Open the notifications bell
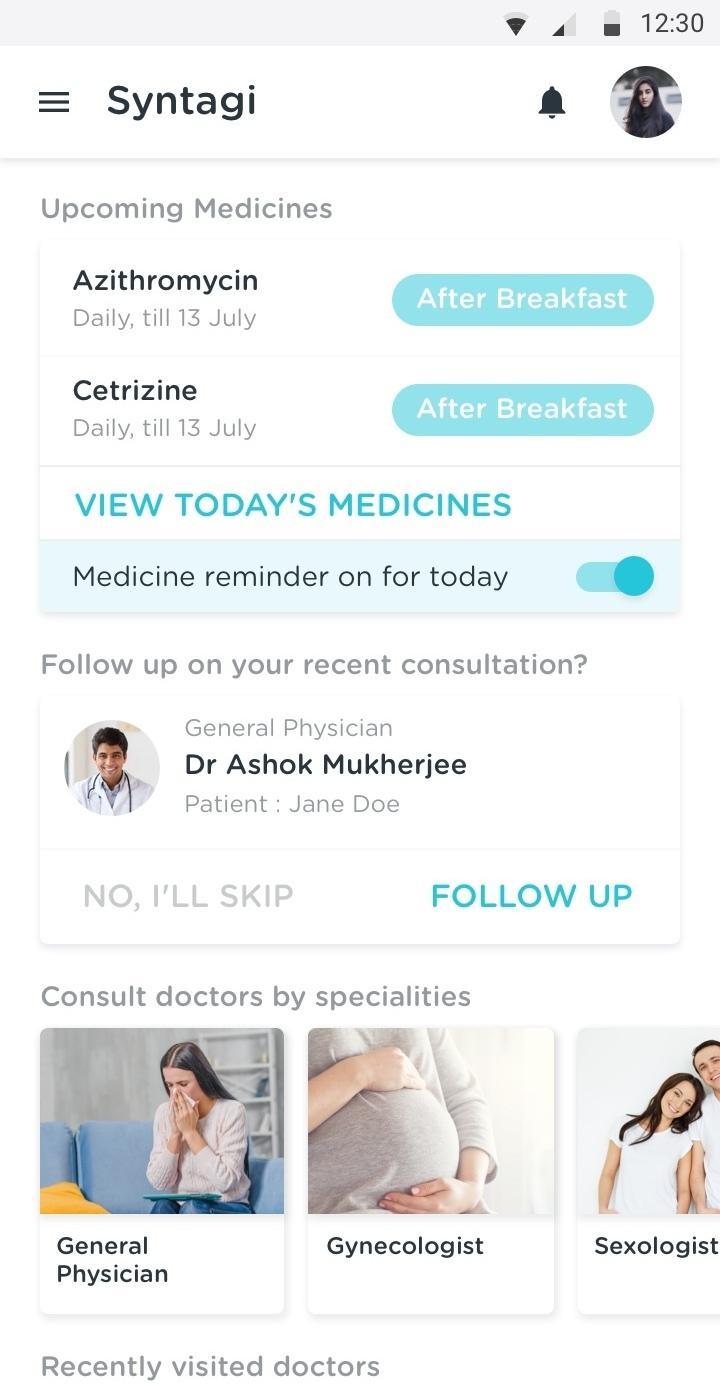The image size is (720, 1384). tap(552, 102)
